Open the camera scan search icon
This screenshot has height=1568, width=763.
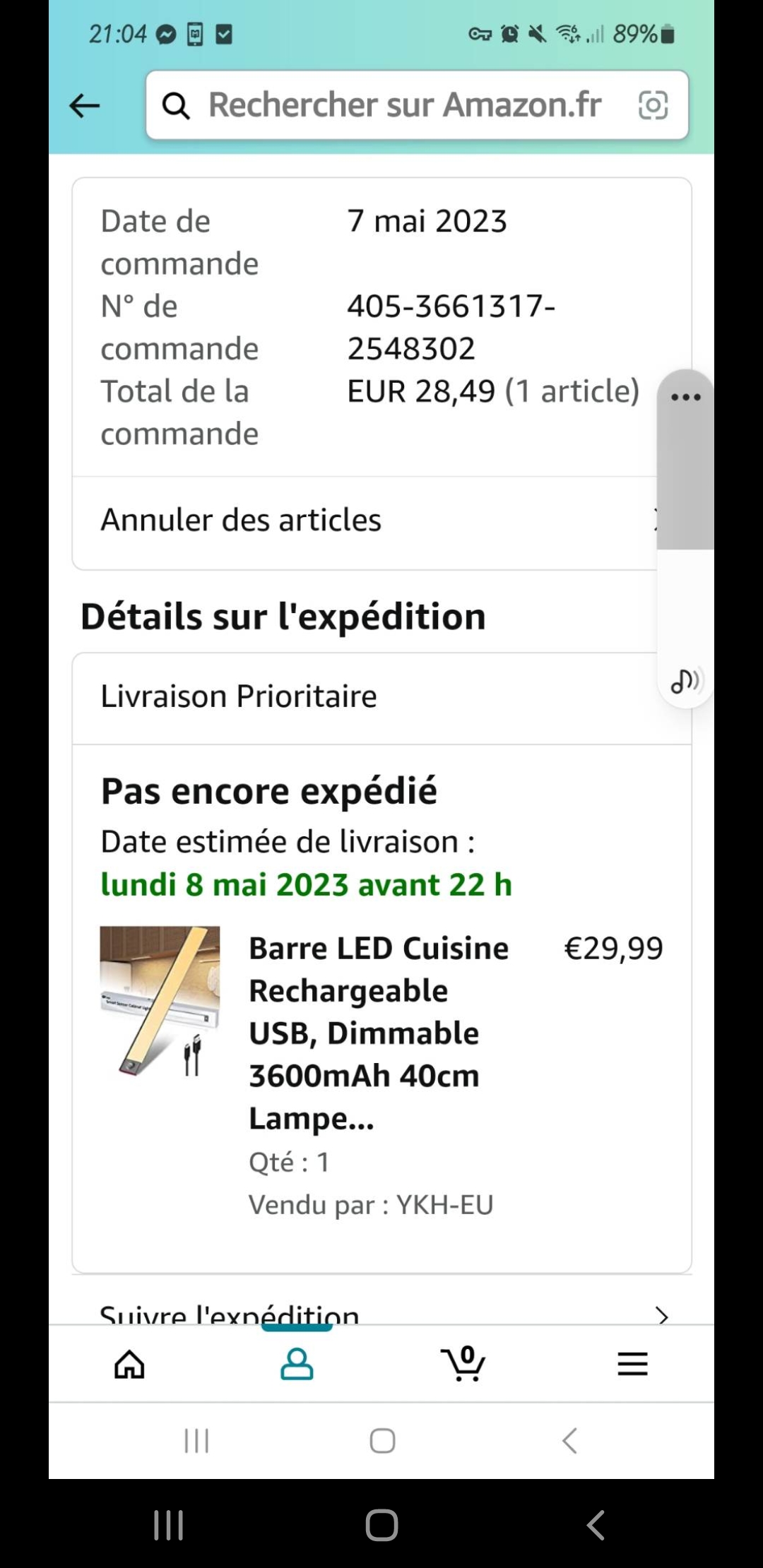pos(653,105)
